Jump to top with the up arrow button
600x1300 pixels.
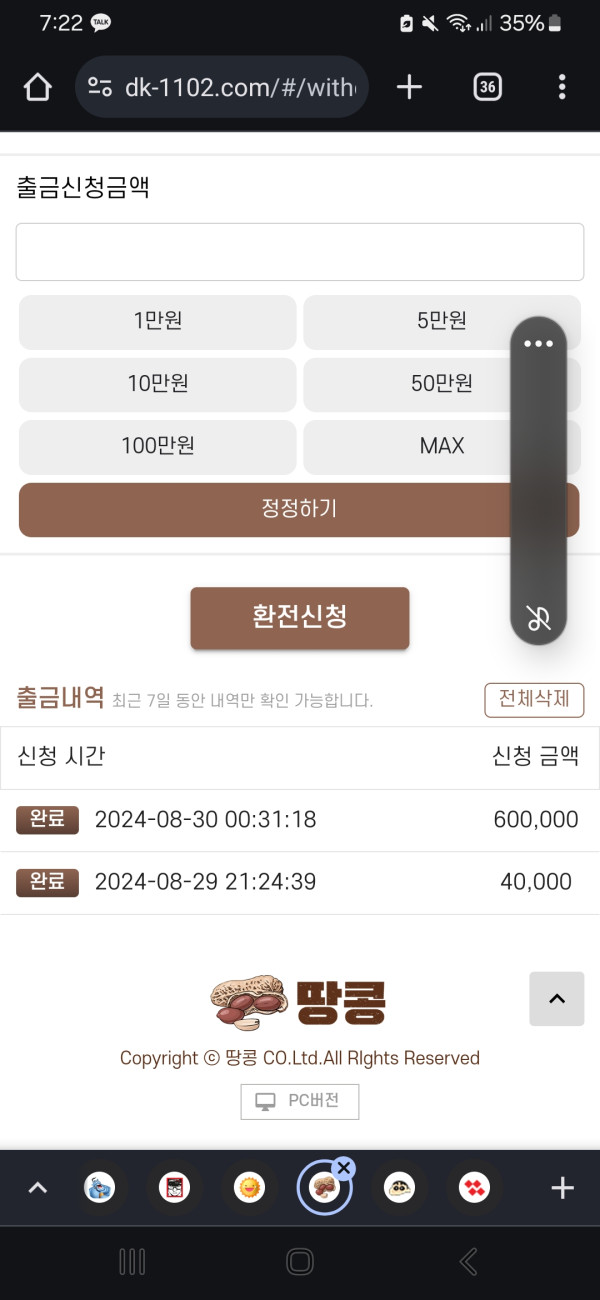point(556,998)
